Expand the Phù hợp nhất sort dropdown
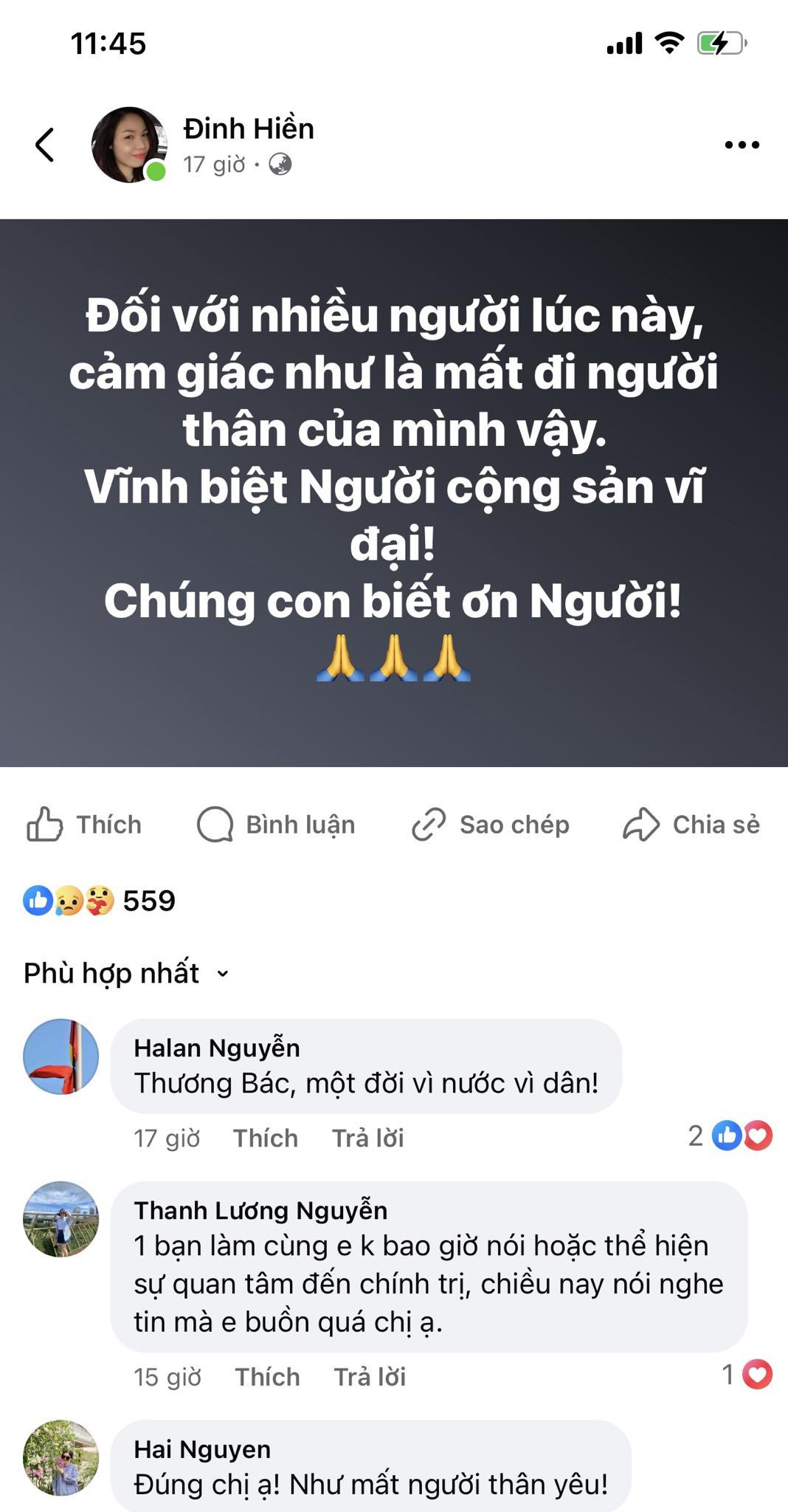Screen dimensions: 788x1512 (127, 973)
